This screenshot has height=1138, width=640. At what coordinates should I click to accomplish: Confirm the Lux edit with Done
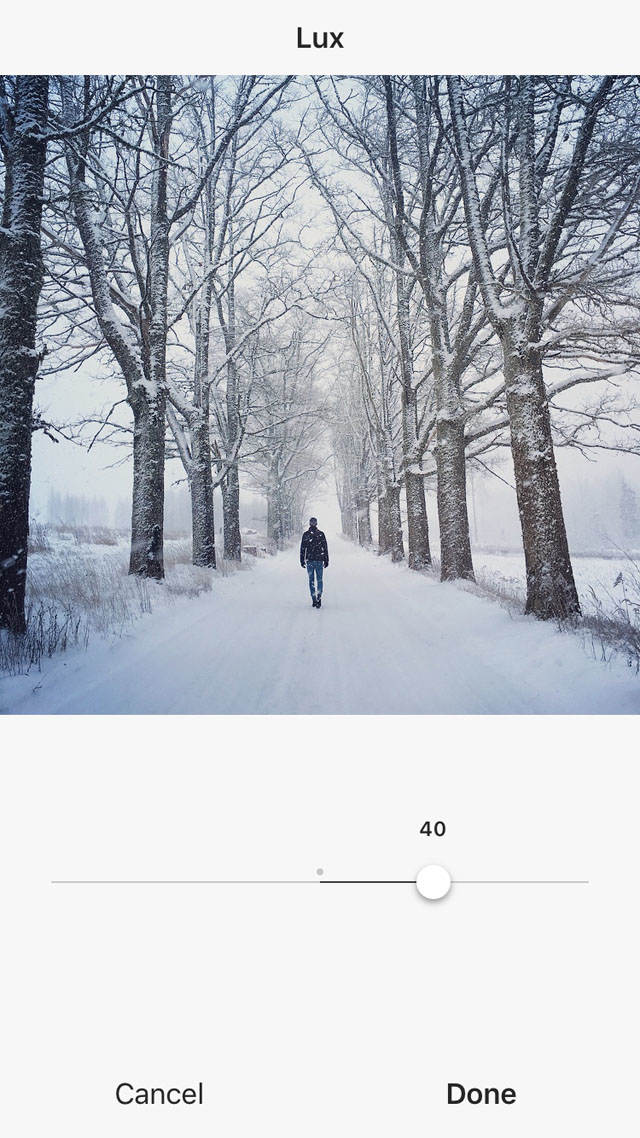481,1094
